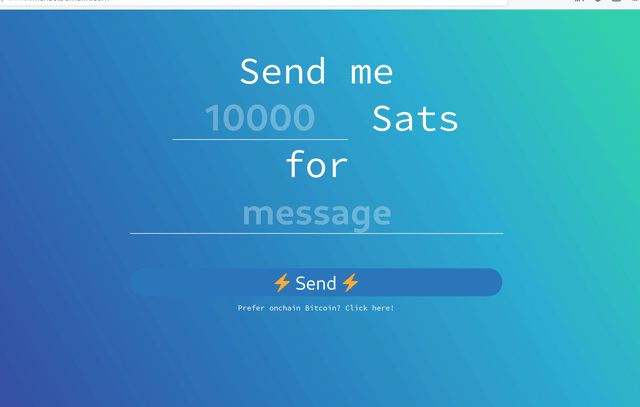The height and width of the screenshot is (407, 640).
Task: Tap the Send button
Action: (316, 283)
